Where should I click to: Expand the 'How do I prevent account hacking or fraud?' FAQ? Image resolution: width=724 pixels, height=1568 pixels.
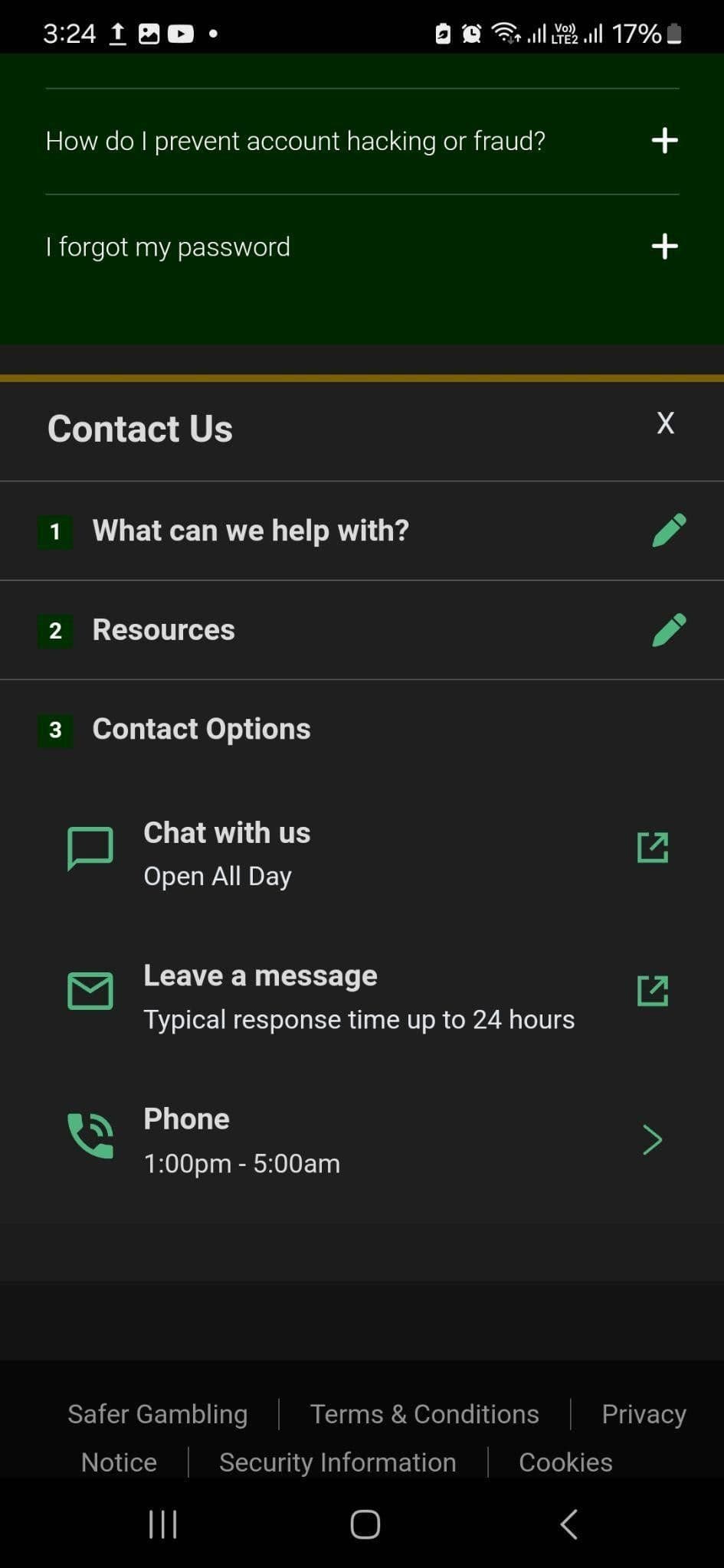(663, 140)
